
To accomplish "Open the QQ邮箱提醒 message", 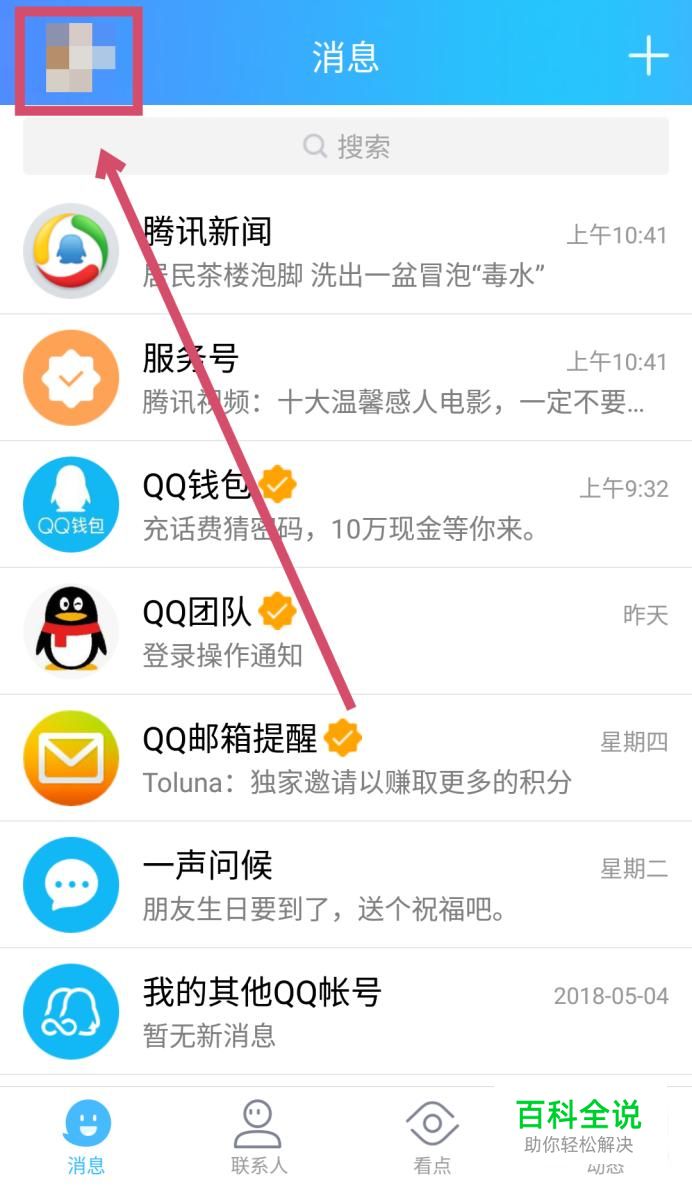I will [x=346, y=758].
